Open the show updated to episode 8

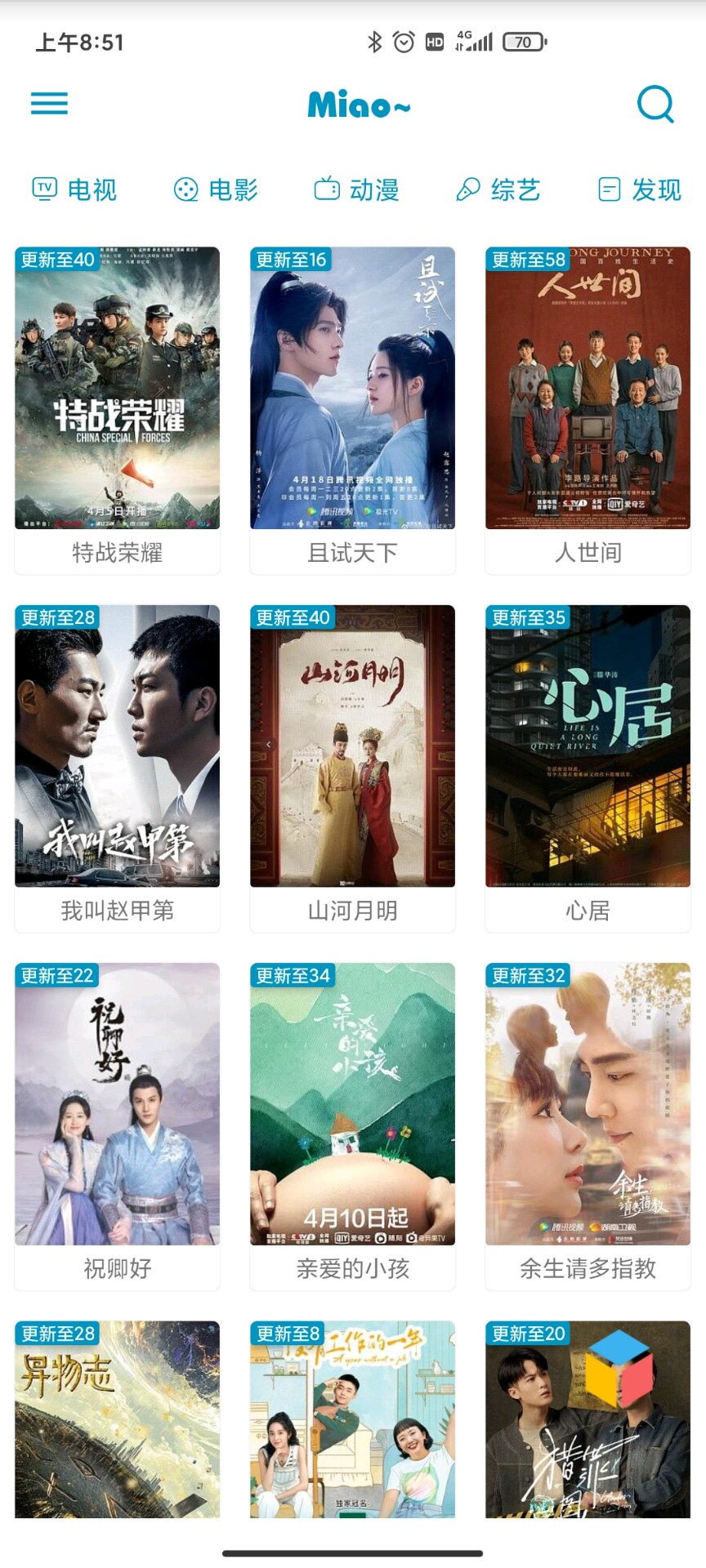click(352, 1419)
